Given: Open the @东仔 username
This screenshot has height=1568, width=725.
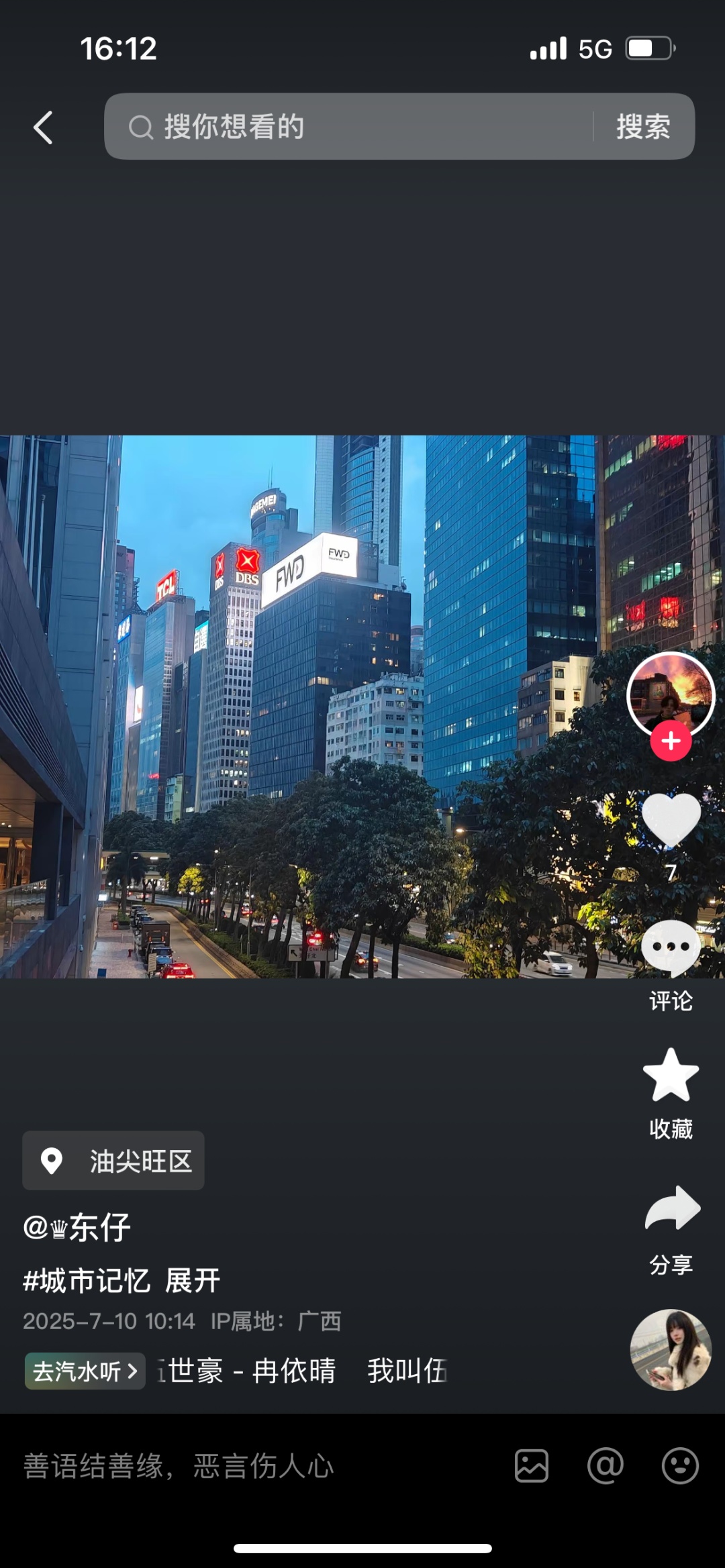Looking at the screenshot, I should click(x=77, y=1228).
